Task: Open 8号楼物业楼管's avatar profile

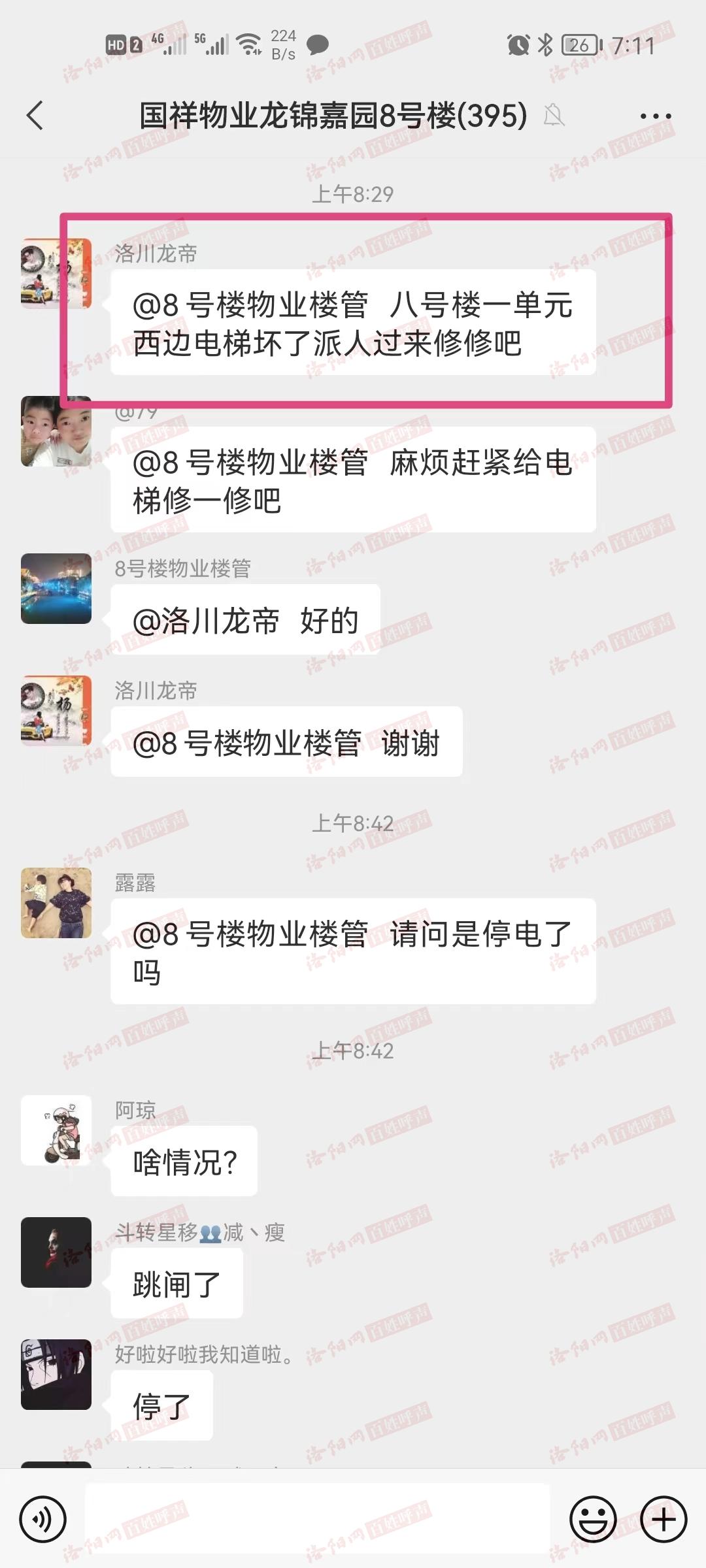Action: [56, 588]
